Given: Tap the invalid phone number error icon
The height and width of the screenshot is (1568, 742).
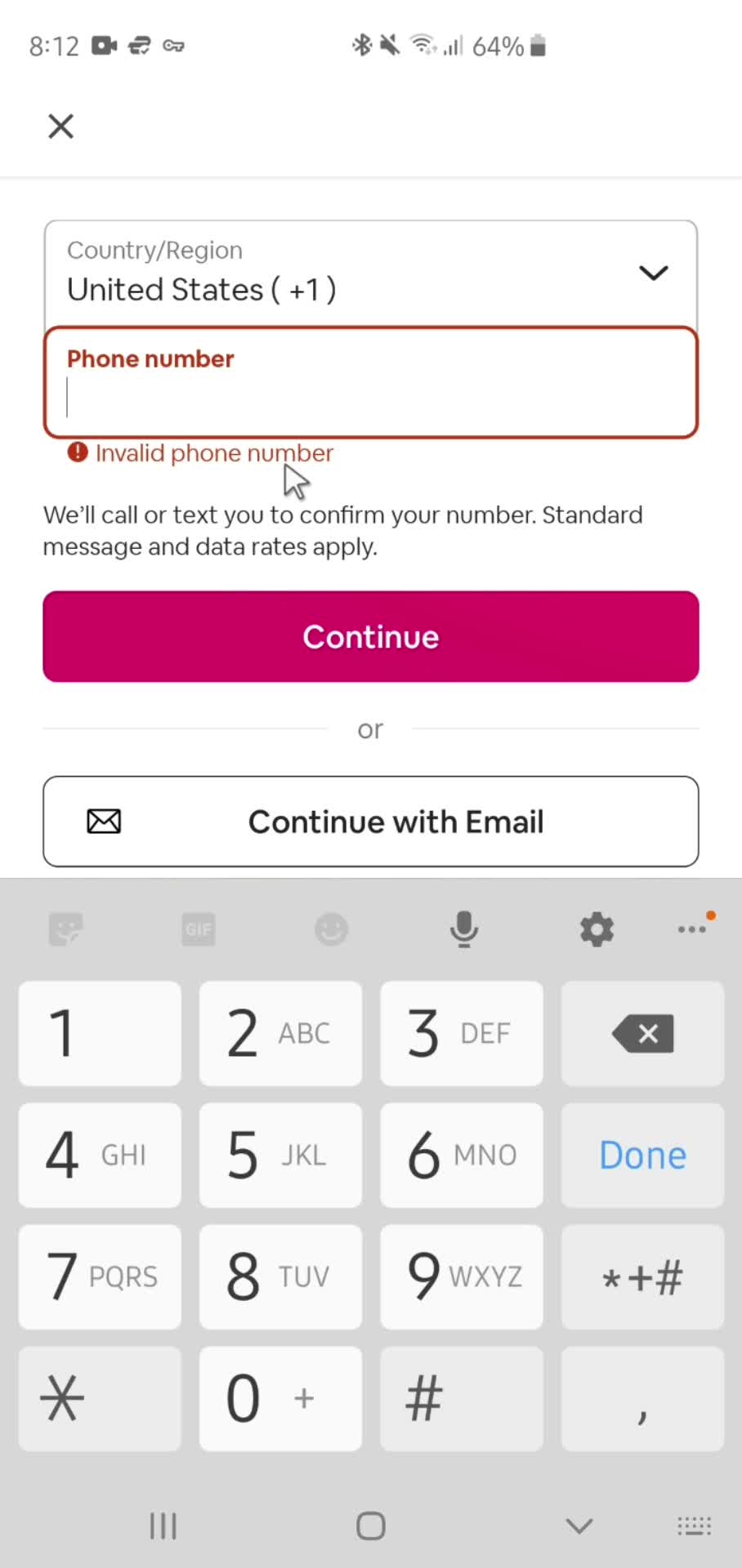Looking at the screenshot, I should pos(76,452).
